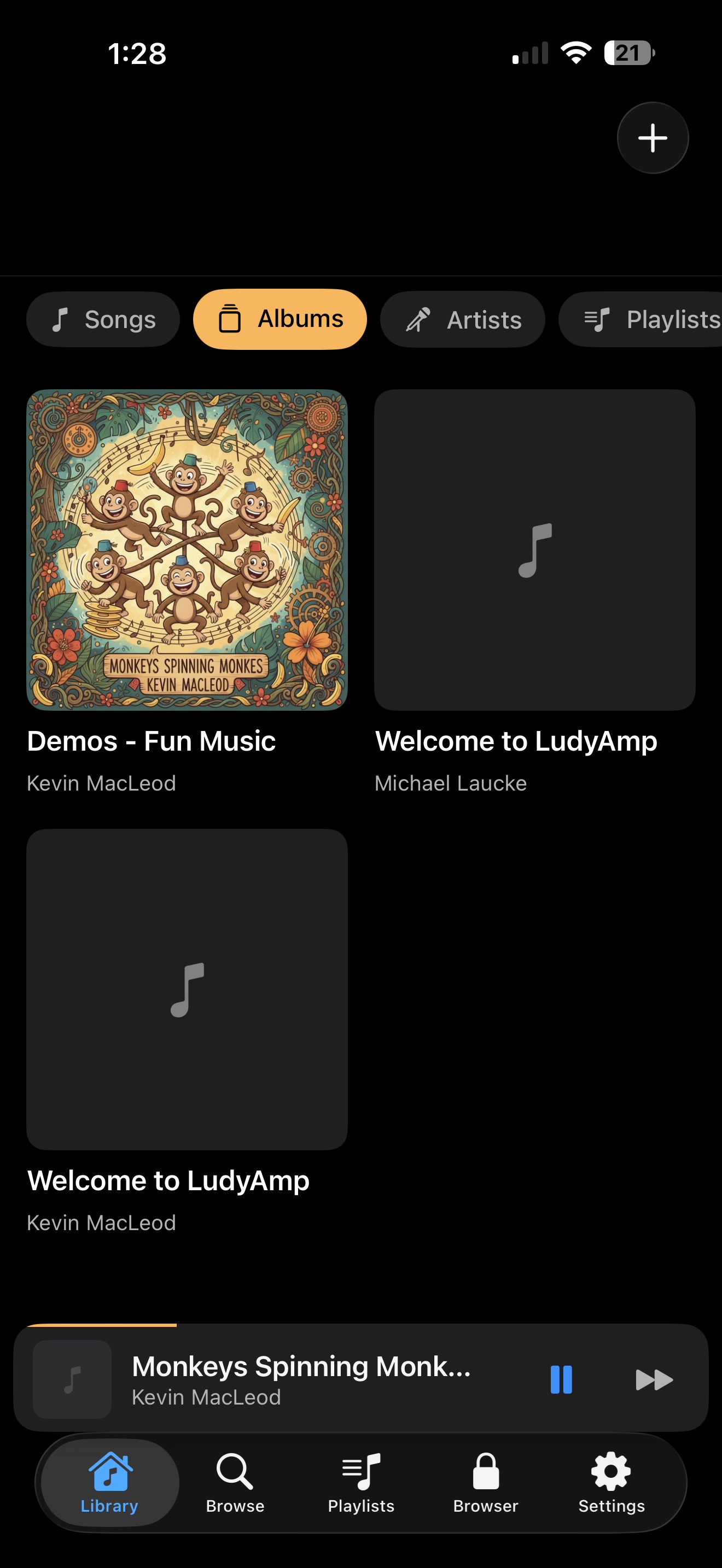
Task: Enable the Playlists filter chip
Action: coord(645,319)
